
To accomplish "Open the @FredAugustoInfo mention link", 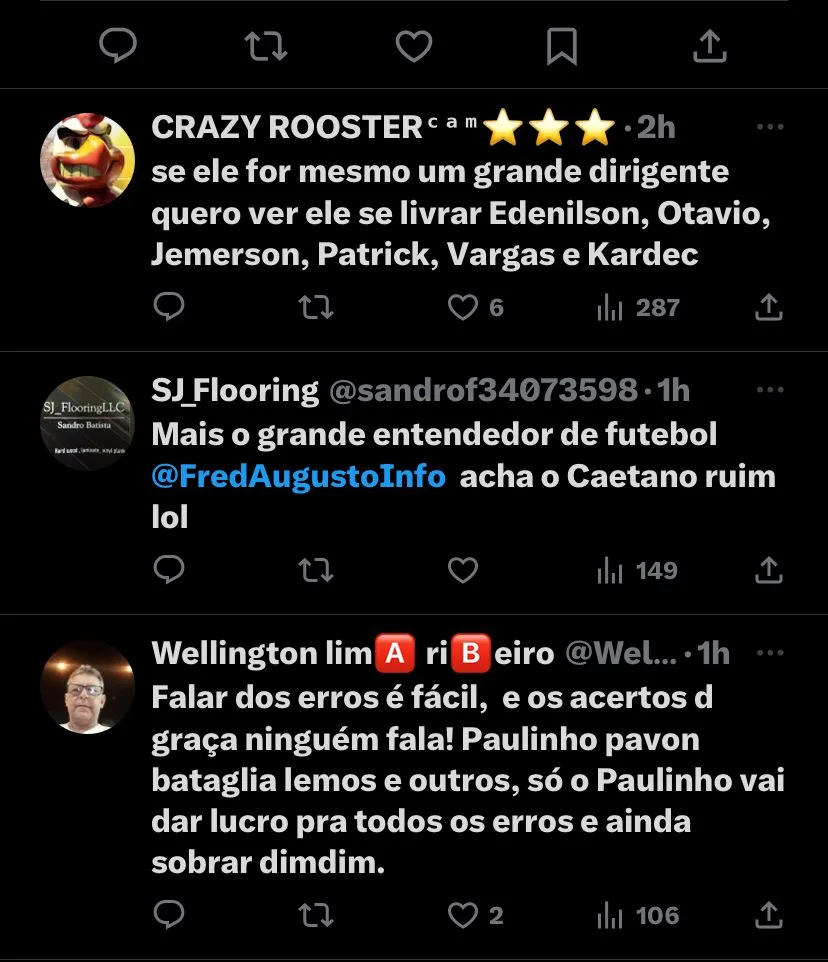I will [298, 476].
